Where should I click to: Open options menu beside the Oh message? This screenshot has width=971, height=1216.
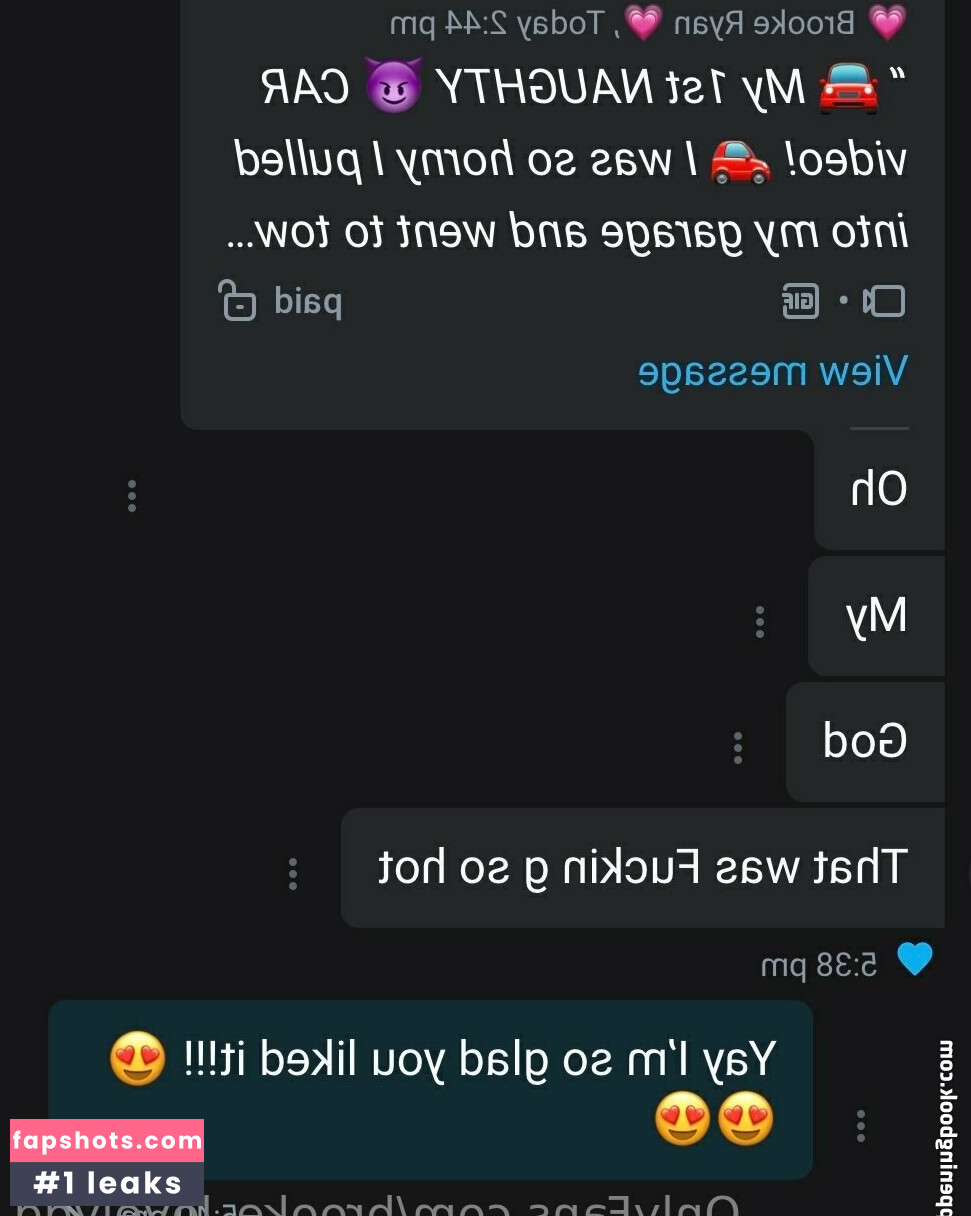click(132, 496)
